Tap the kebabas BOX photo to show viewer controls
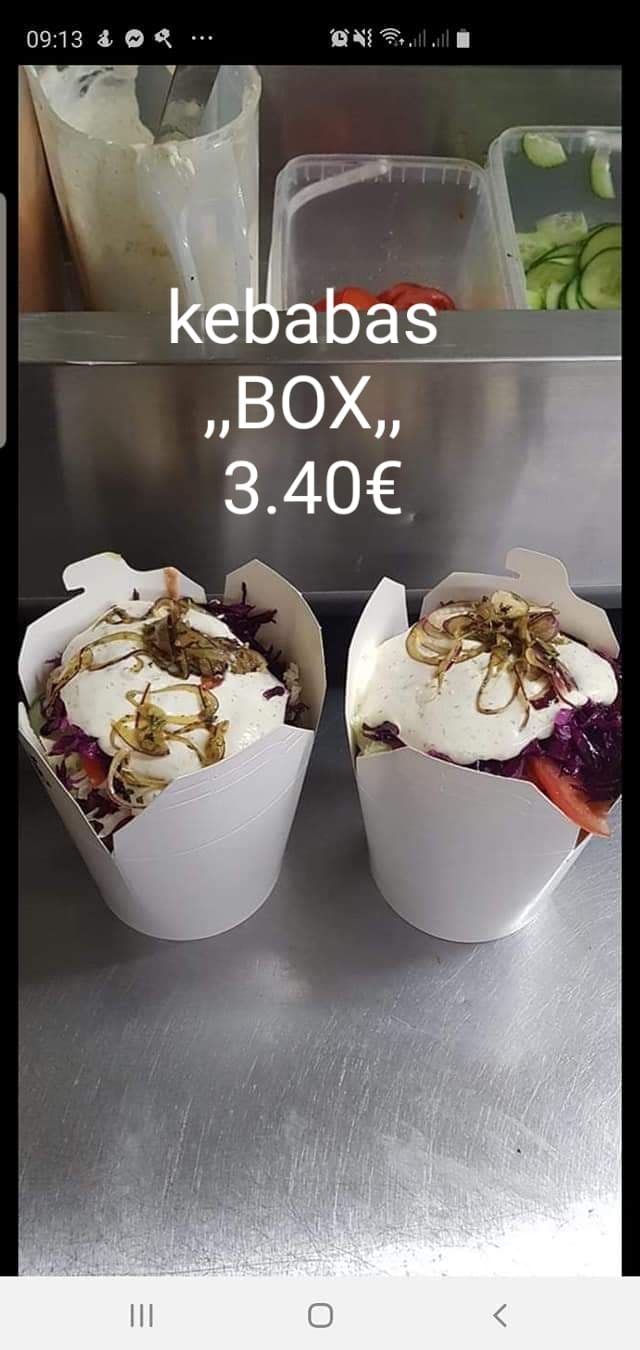The width and height of the screenshot is (640, 1350). pyautogui.click(x=320, y=670)
